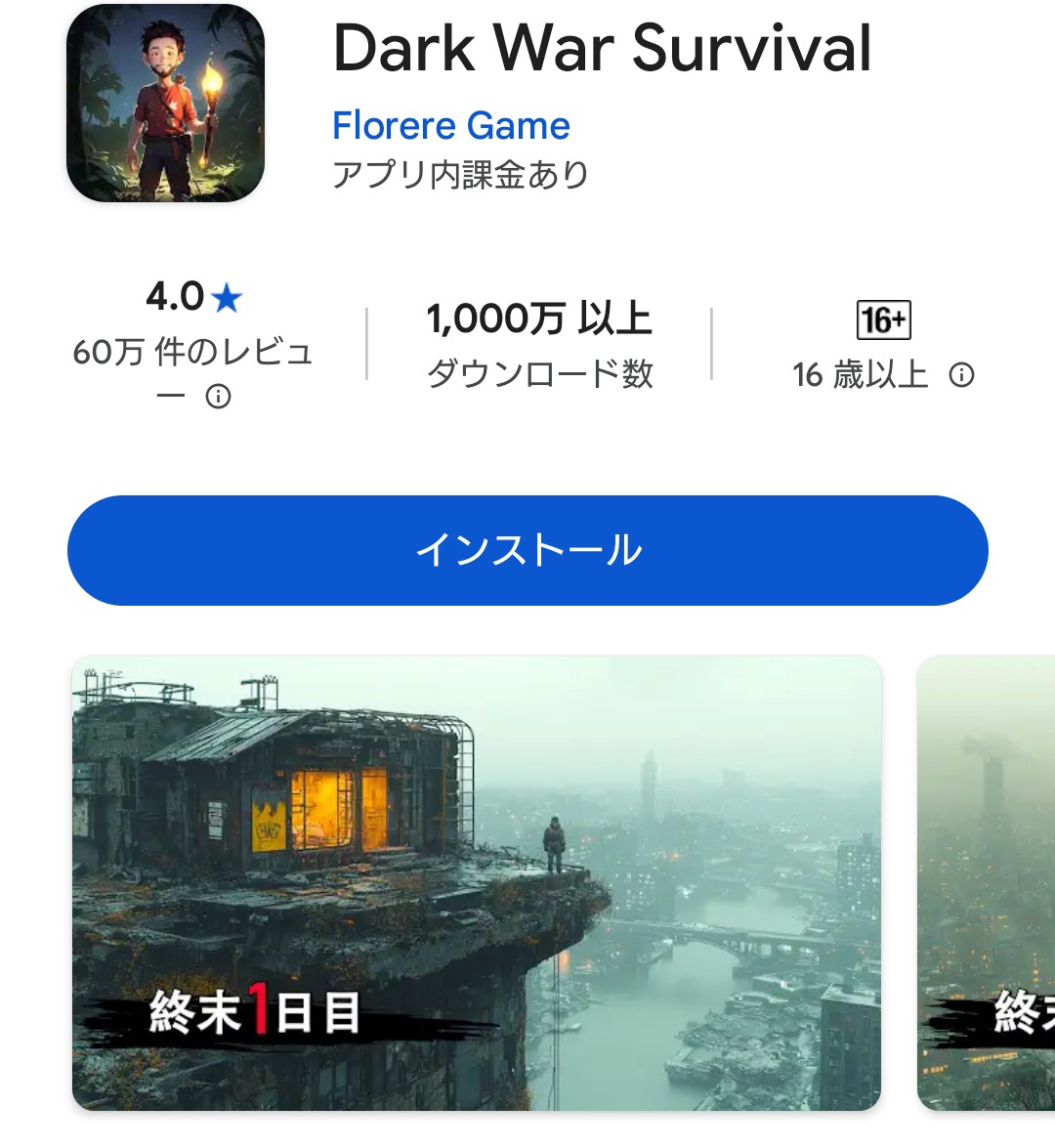
Task: Open the second, partly visible screenshot
Action: (x=987, y=882)
